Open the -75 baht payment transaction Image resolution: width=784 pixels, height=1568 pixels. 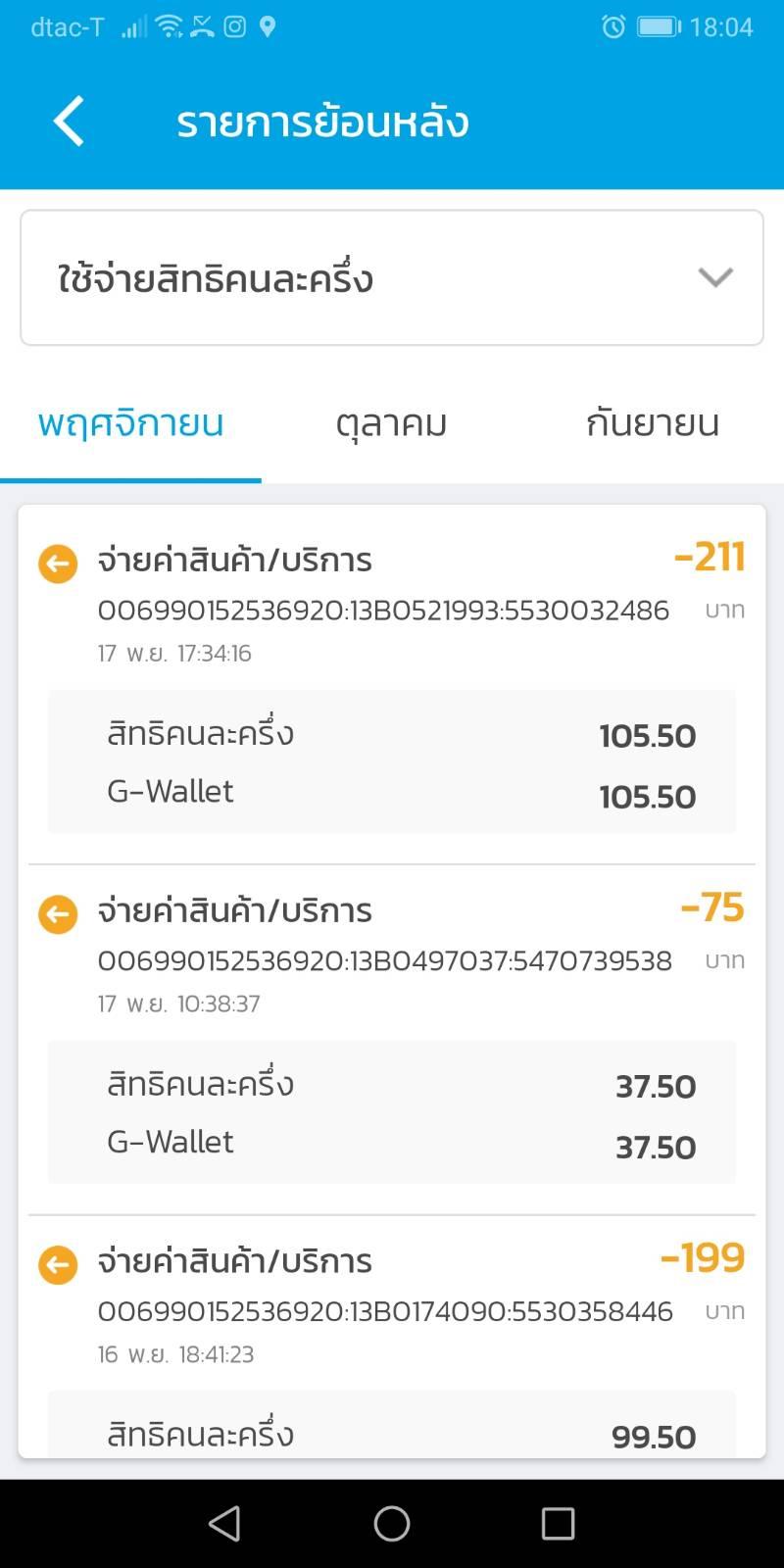[392, 949]
